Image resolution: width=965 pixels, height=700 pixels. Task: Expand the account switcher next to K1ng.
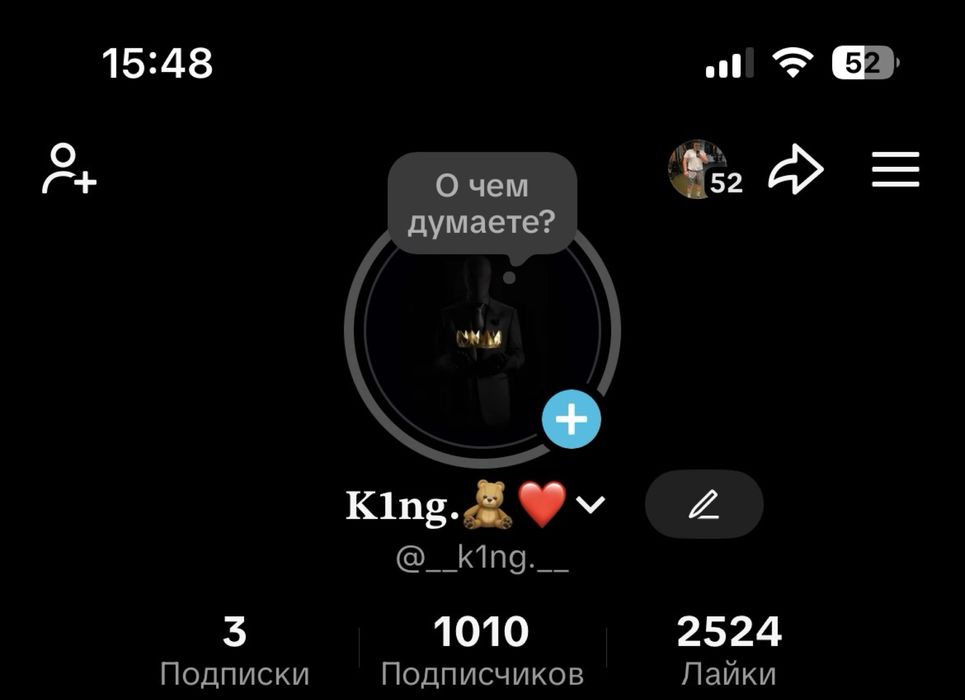coord(591,505)
